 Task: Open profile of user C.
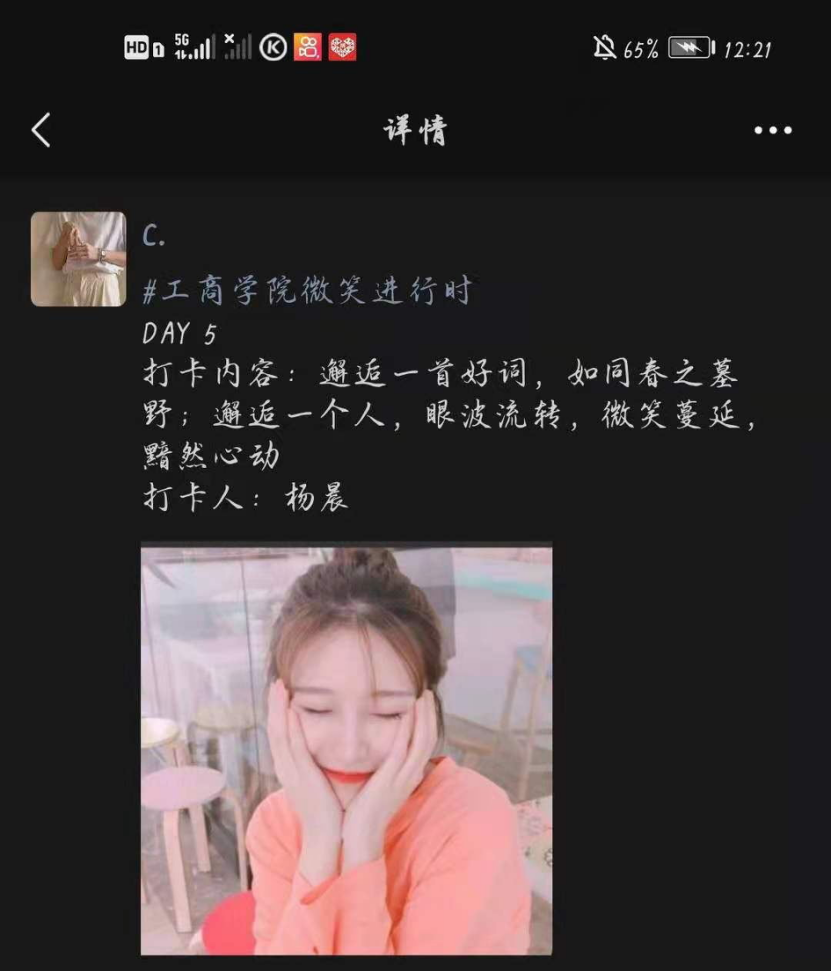(153, 236)
